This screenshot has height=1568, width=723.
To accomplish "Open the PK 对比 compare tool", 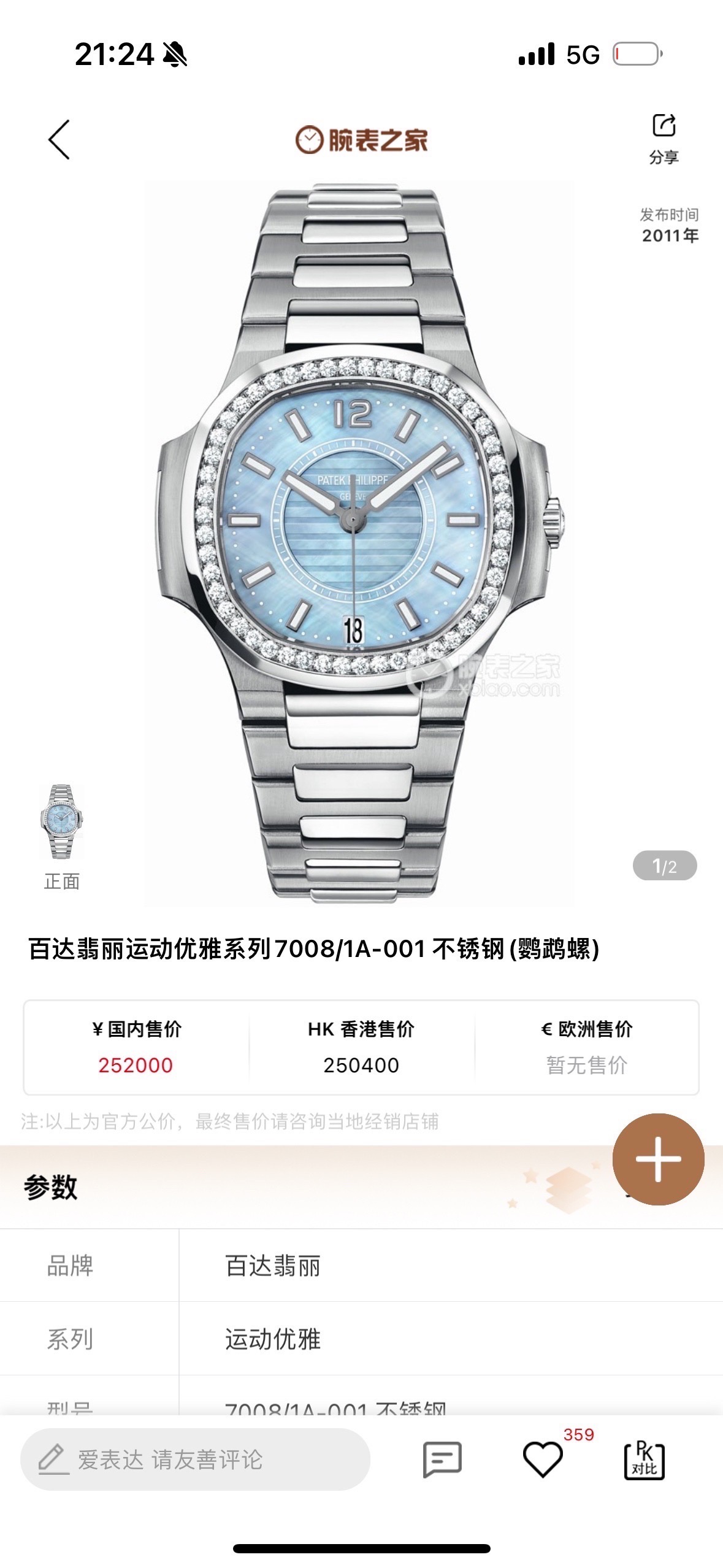I will (x=644, y=1459).
